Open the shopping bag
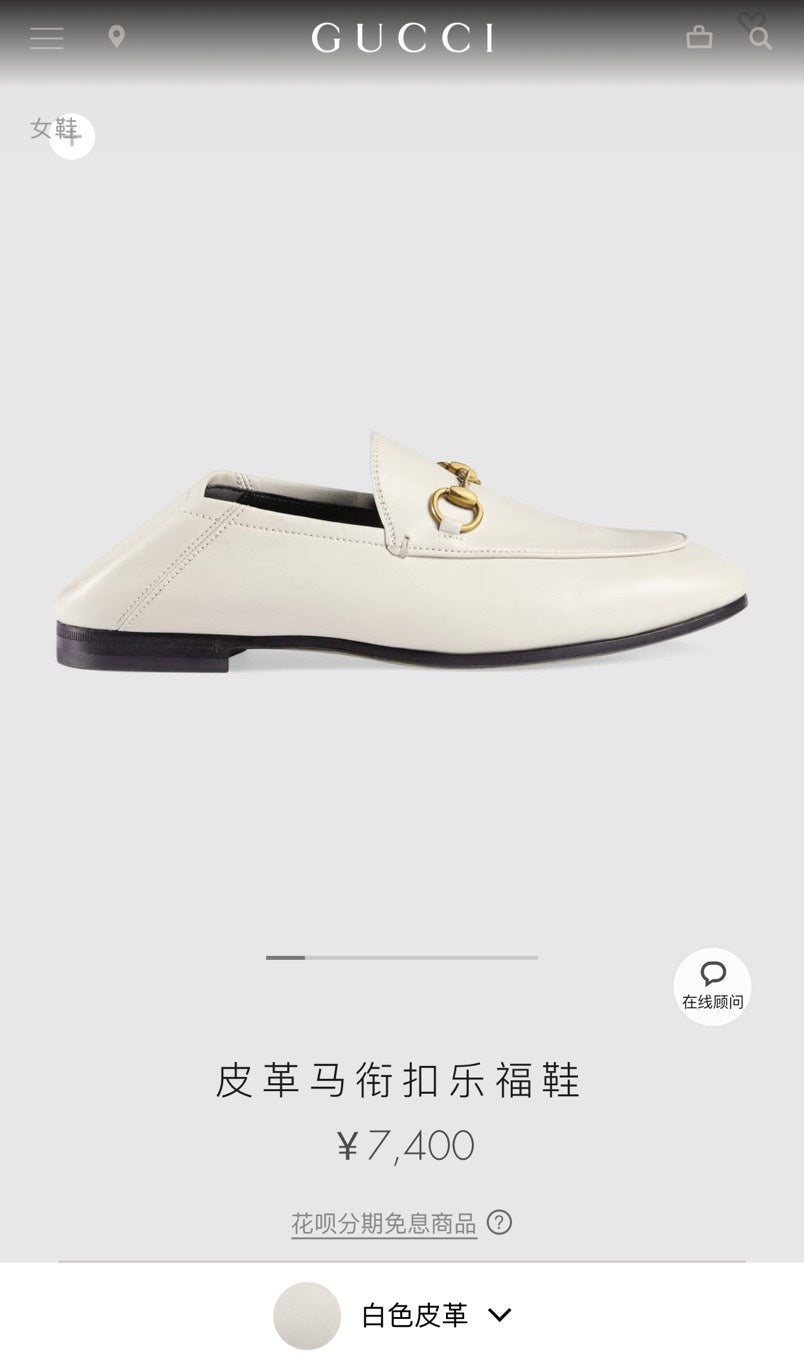The image size is (804, 1367). 699,38
